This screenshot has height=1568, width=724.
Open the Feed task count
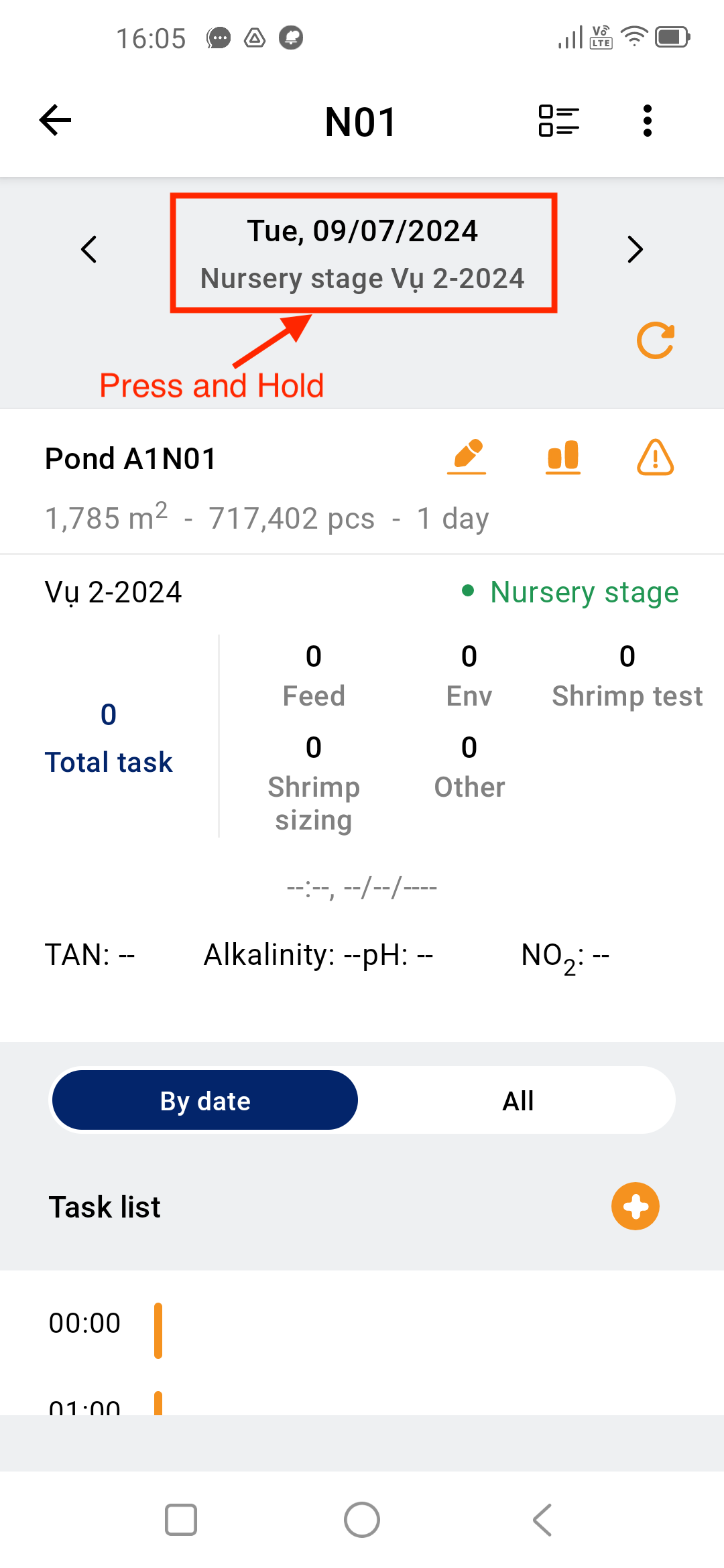pos(314,676)
